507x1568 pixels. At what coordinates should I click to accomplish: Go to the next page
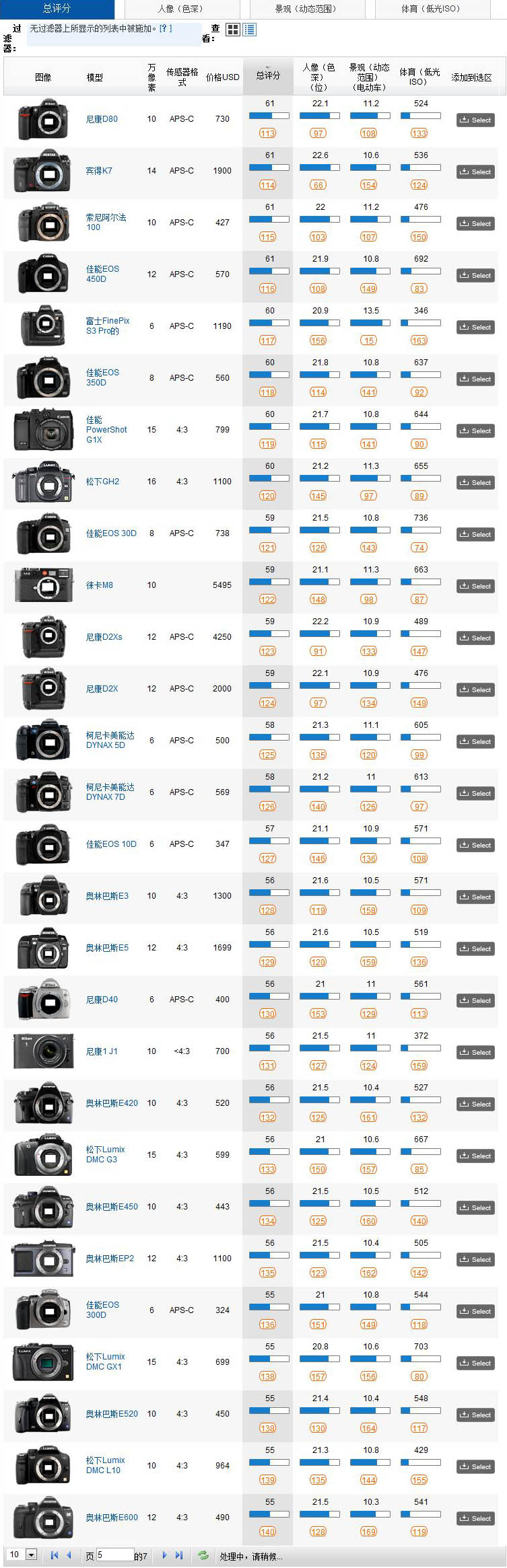pyautogui.click(x=164, y=1555)
